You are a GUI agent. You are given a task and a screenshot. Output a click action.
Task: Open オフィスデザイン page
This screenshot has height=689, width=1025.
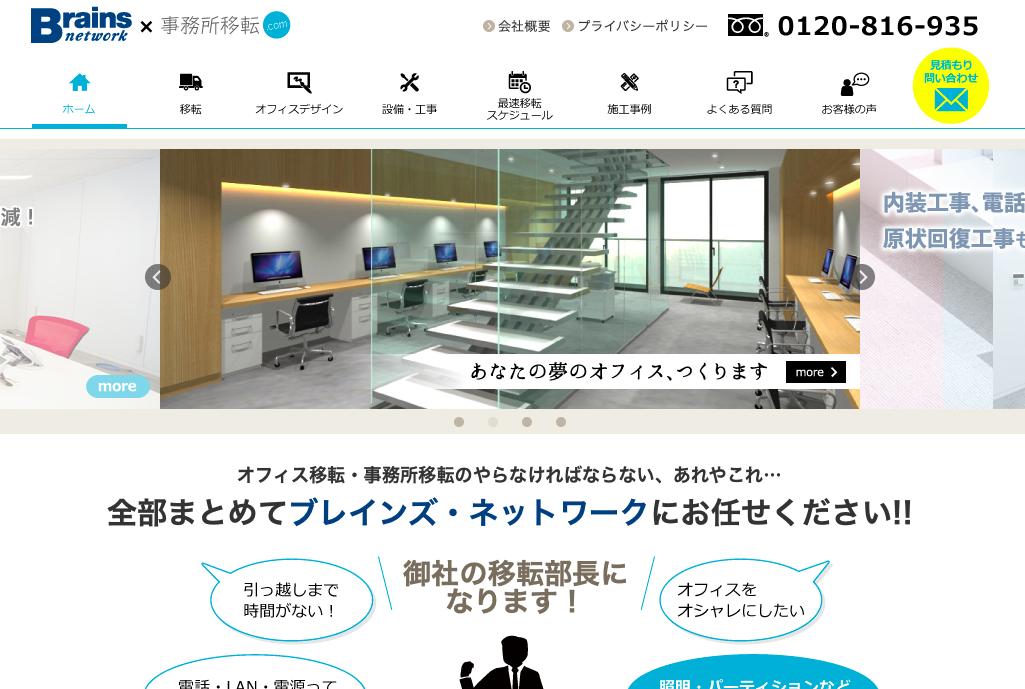299,95
